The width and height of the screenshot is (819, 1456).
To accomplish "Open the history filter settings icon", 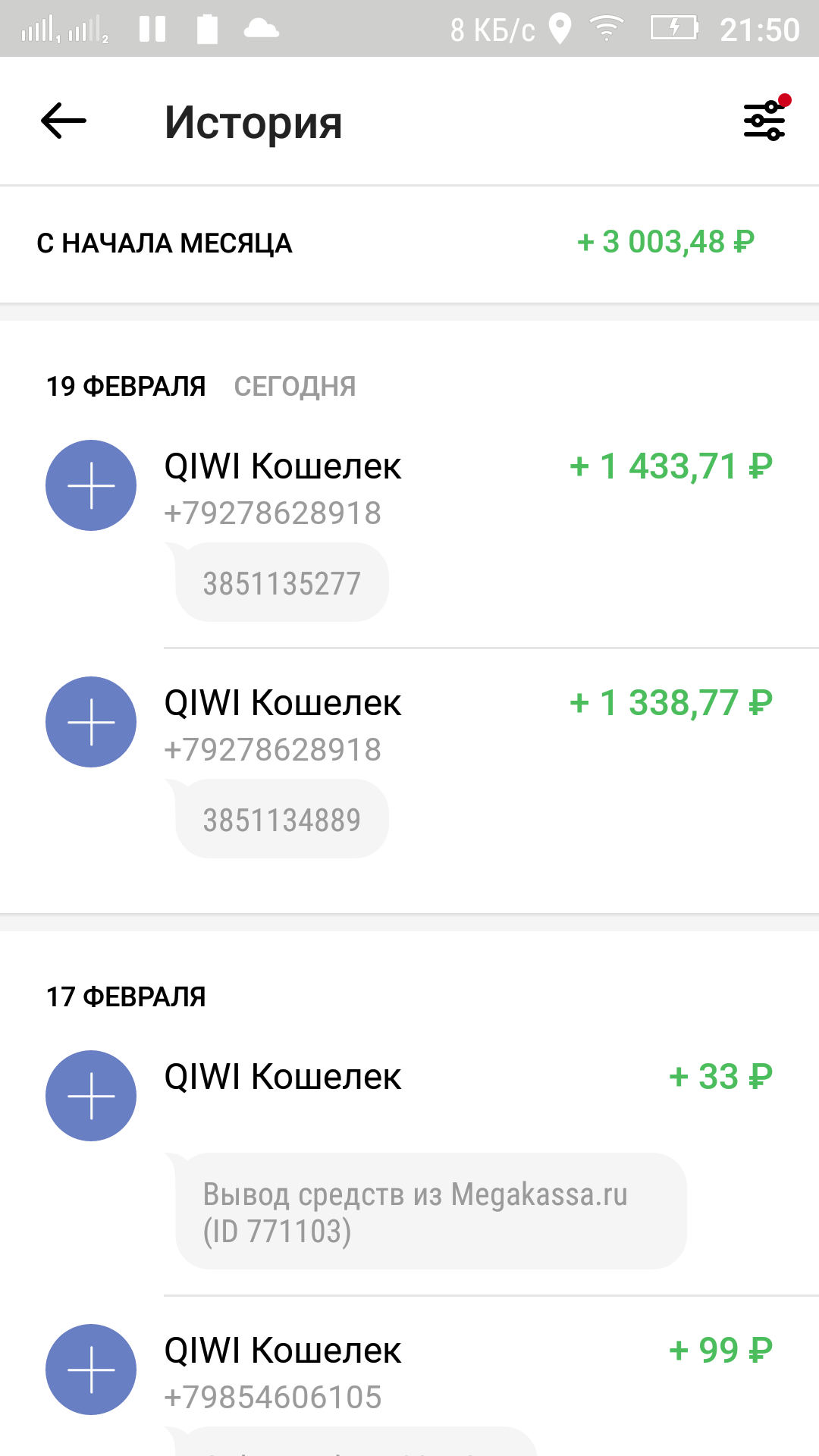I will point(766,120).
